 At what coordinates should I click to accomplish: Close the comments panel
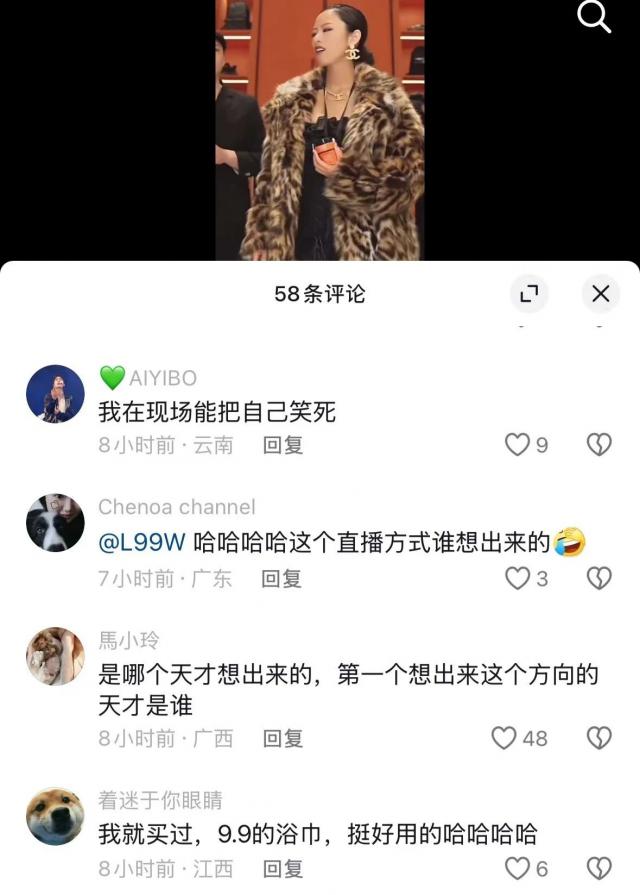tap(600, 293)
